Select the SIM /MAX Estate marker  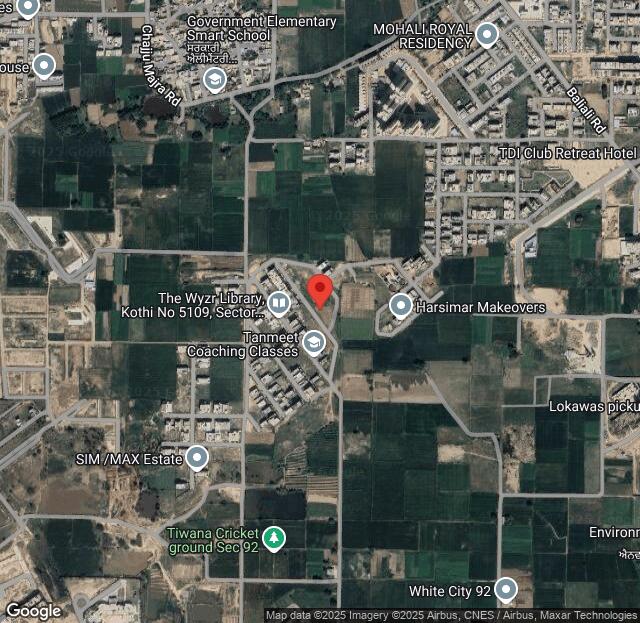tap(197, 458)
